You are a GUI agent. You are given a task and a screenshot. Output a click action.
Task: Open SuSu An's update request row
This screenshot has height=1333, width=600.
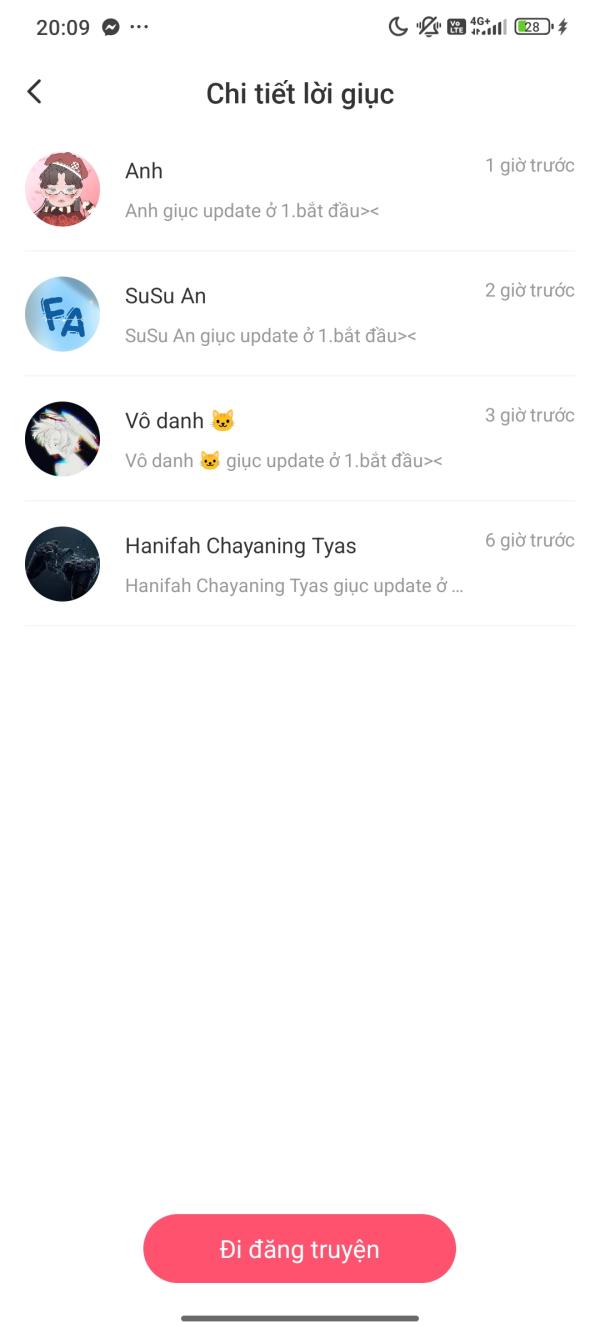click(300, 314)
